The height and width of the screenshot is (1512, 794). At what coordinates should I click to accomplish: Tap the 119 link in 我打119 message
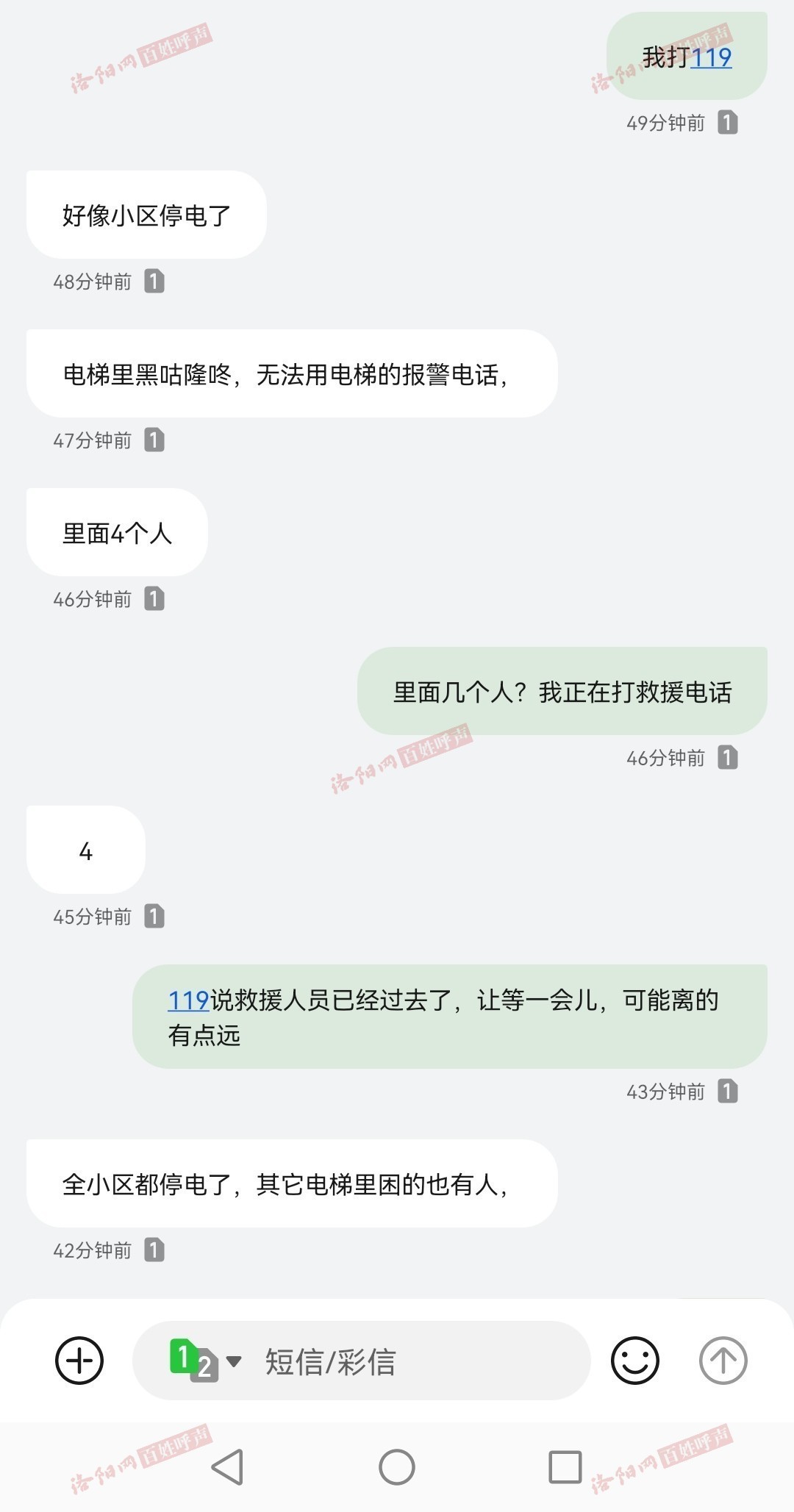(711, 57)
